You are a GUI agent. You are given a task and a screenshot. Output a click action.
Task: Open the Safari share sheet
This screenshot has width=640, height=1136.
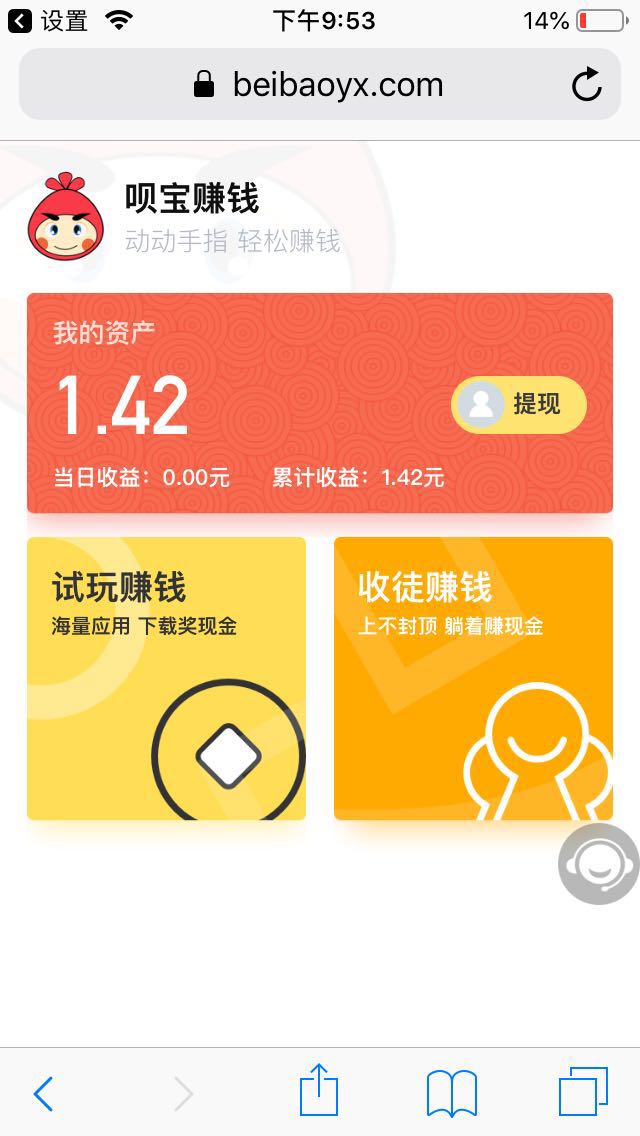[x=319, y=1090]
